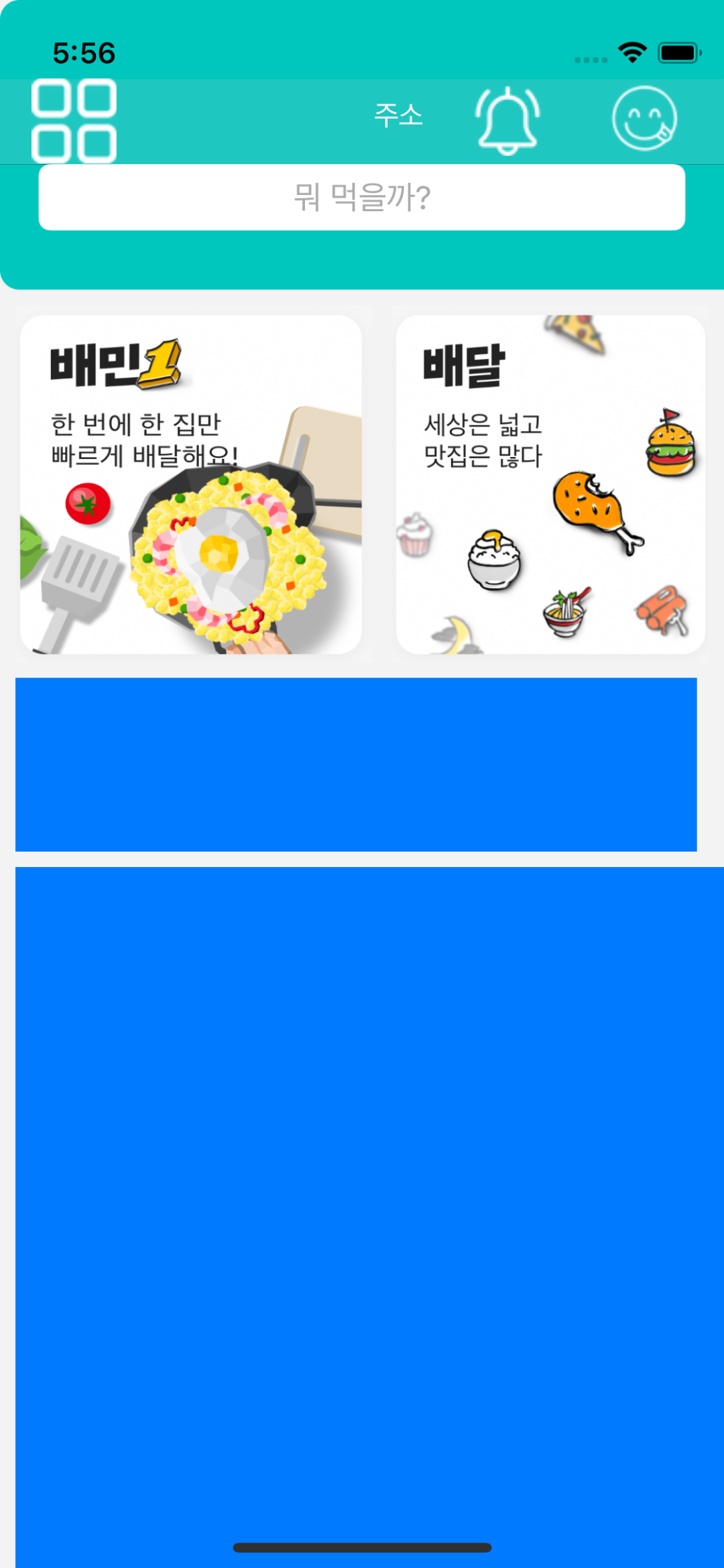Tap the 주소 address button
The width and height of the screenshot is (724, 1568).
[398, 115]
